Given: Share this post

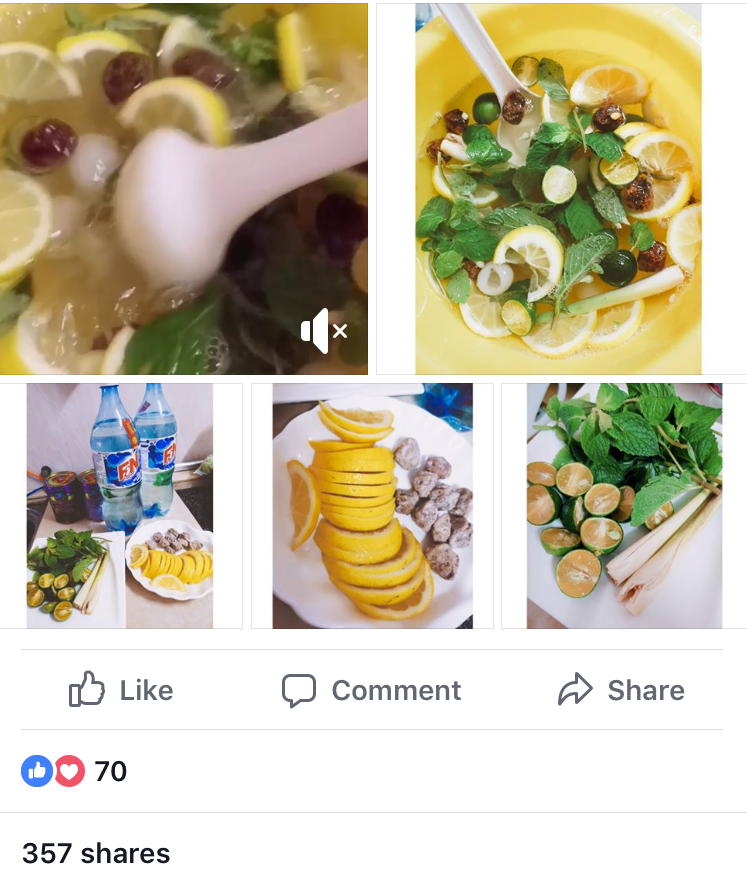Looking at the screenshot, I should coord(621,690).
